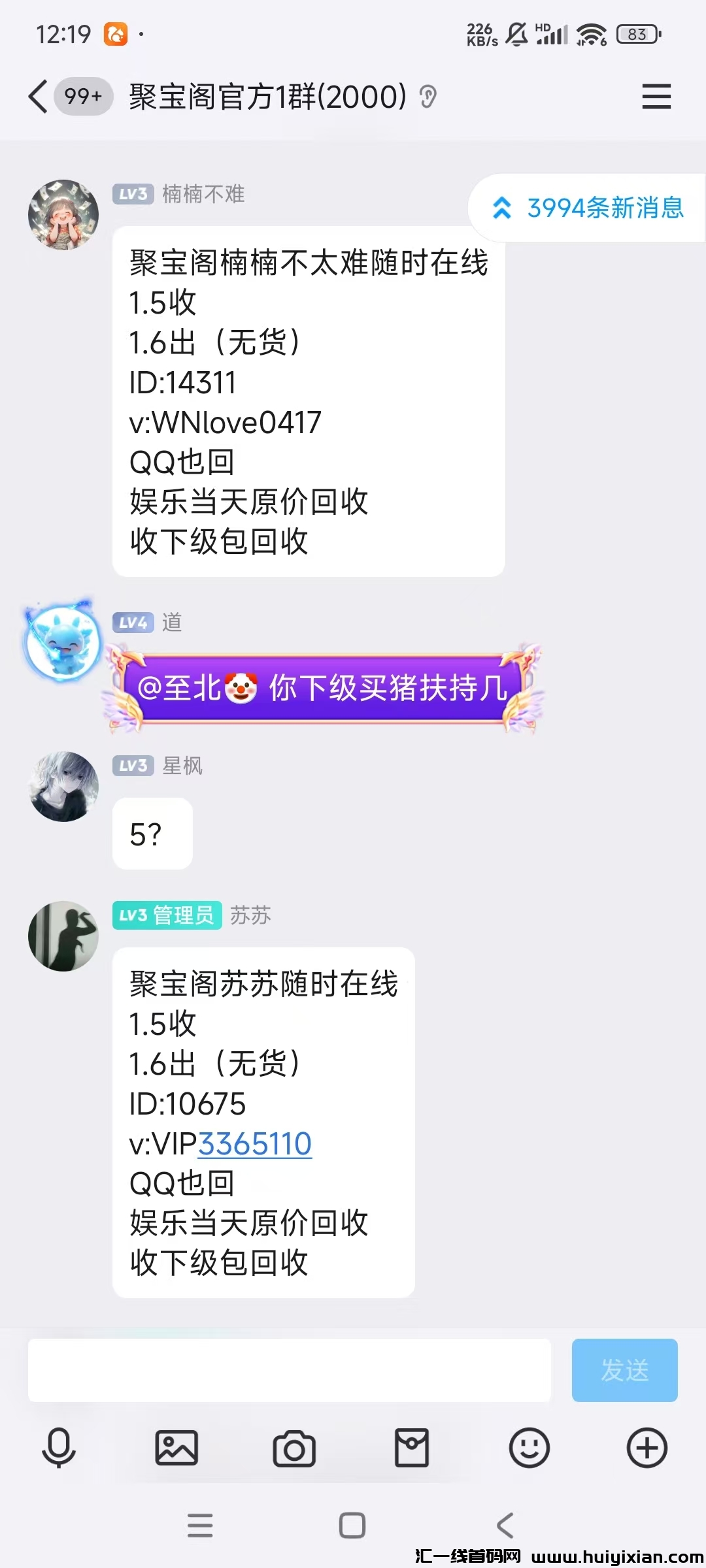Open system recent apps
The image size is (706, 1568).
pyautogui.click(x=200, y=1526)
